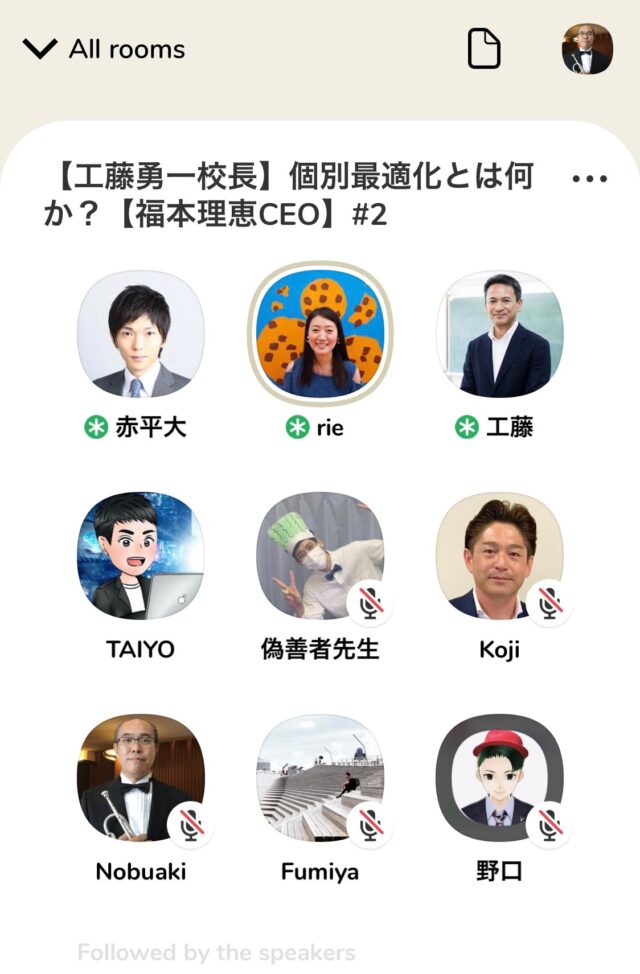View 赤平大 speaker profile
This screenshot has width=640, height=974.
click(141, 334)
